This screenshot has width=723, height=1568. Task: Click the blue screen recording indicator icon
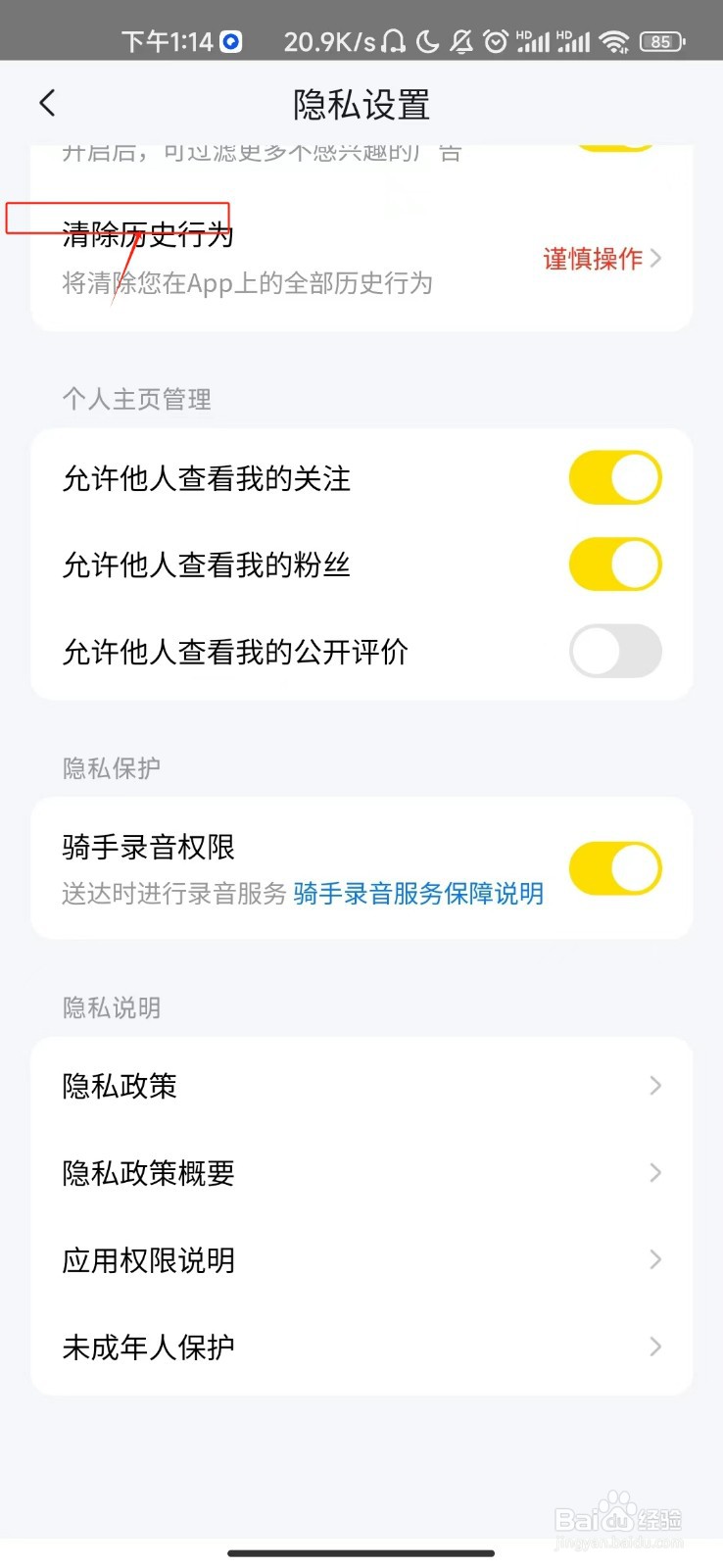point(229,41)
